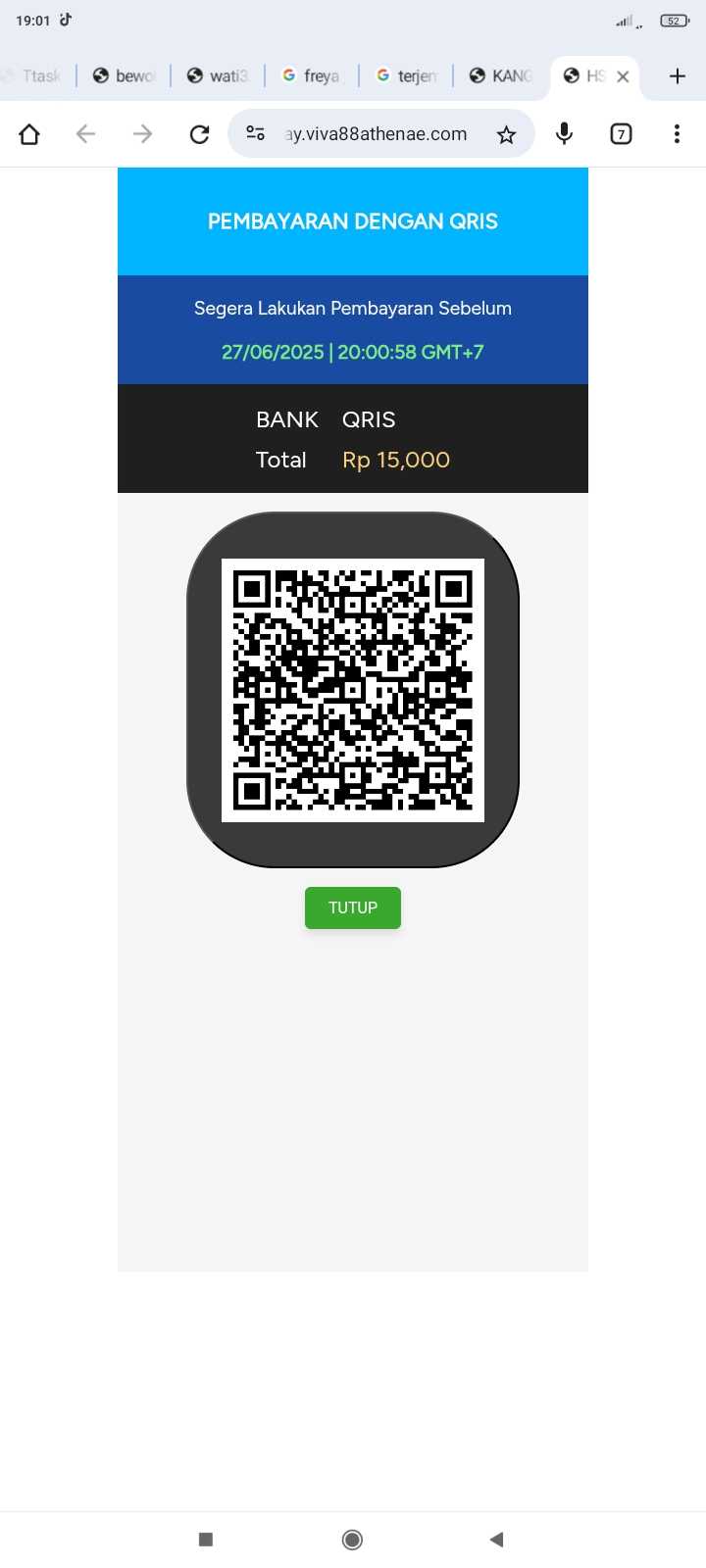Add a new browser tab

[677, 76]
